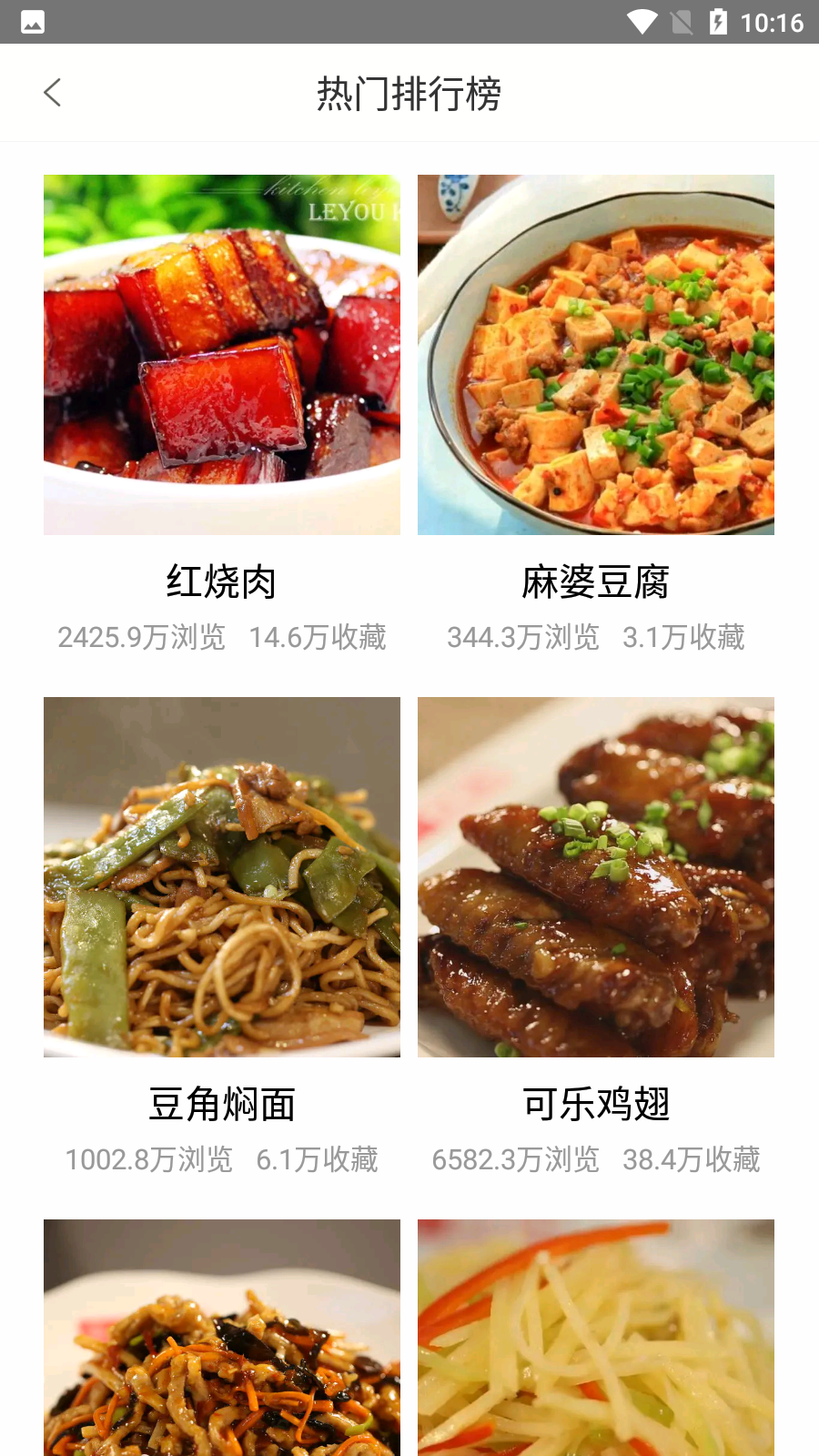Open the gallery icon in the status bar

33,22
